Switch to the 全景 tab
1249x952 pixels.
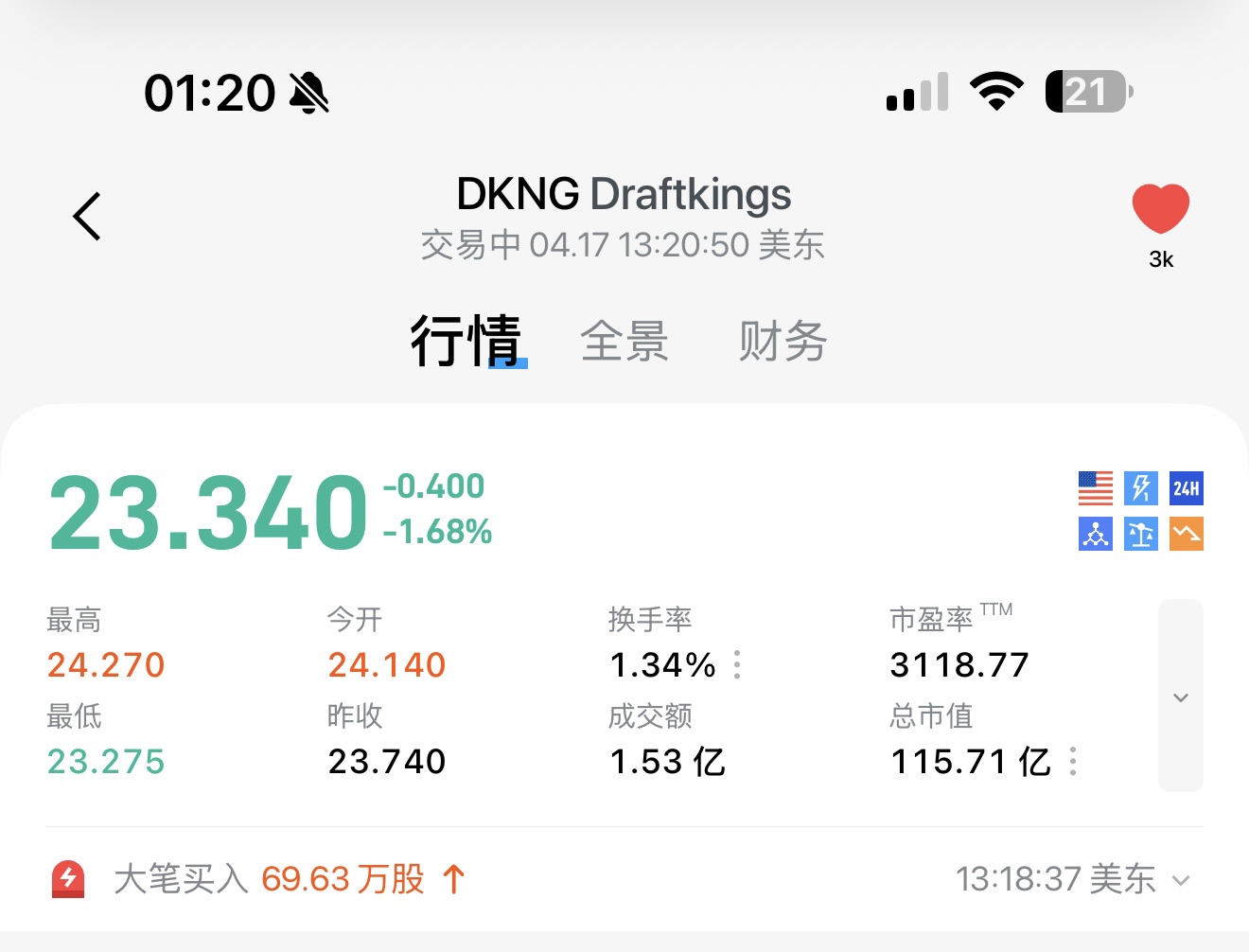coord(624,341)
